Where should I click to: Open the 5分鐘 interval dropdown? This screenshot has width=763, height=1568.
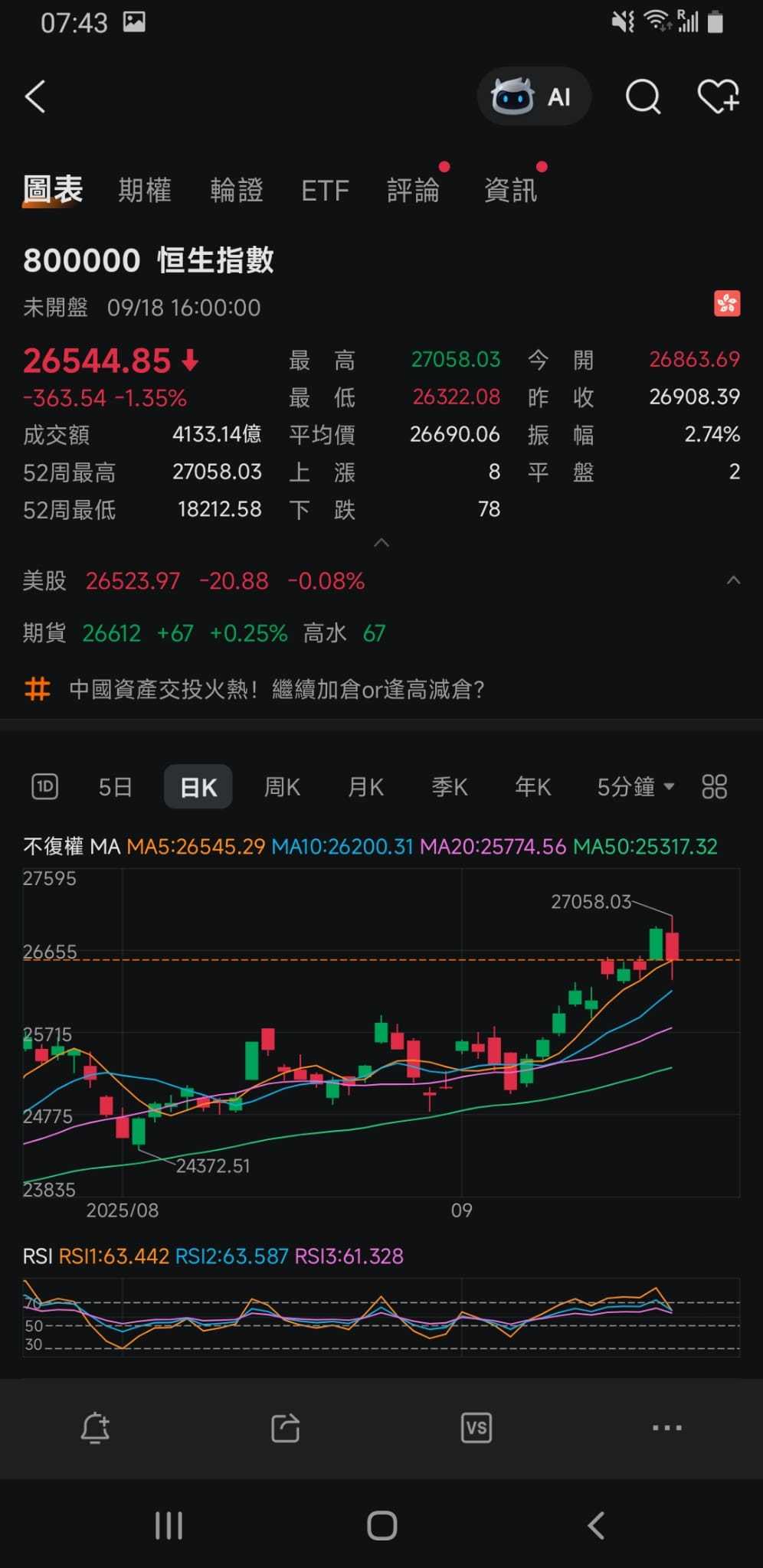pyautogui.click(x=635, y=786)
